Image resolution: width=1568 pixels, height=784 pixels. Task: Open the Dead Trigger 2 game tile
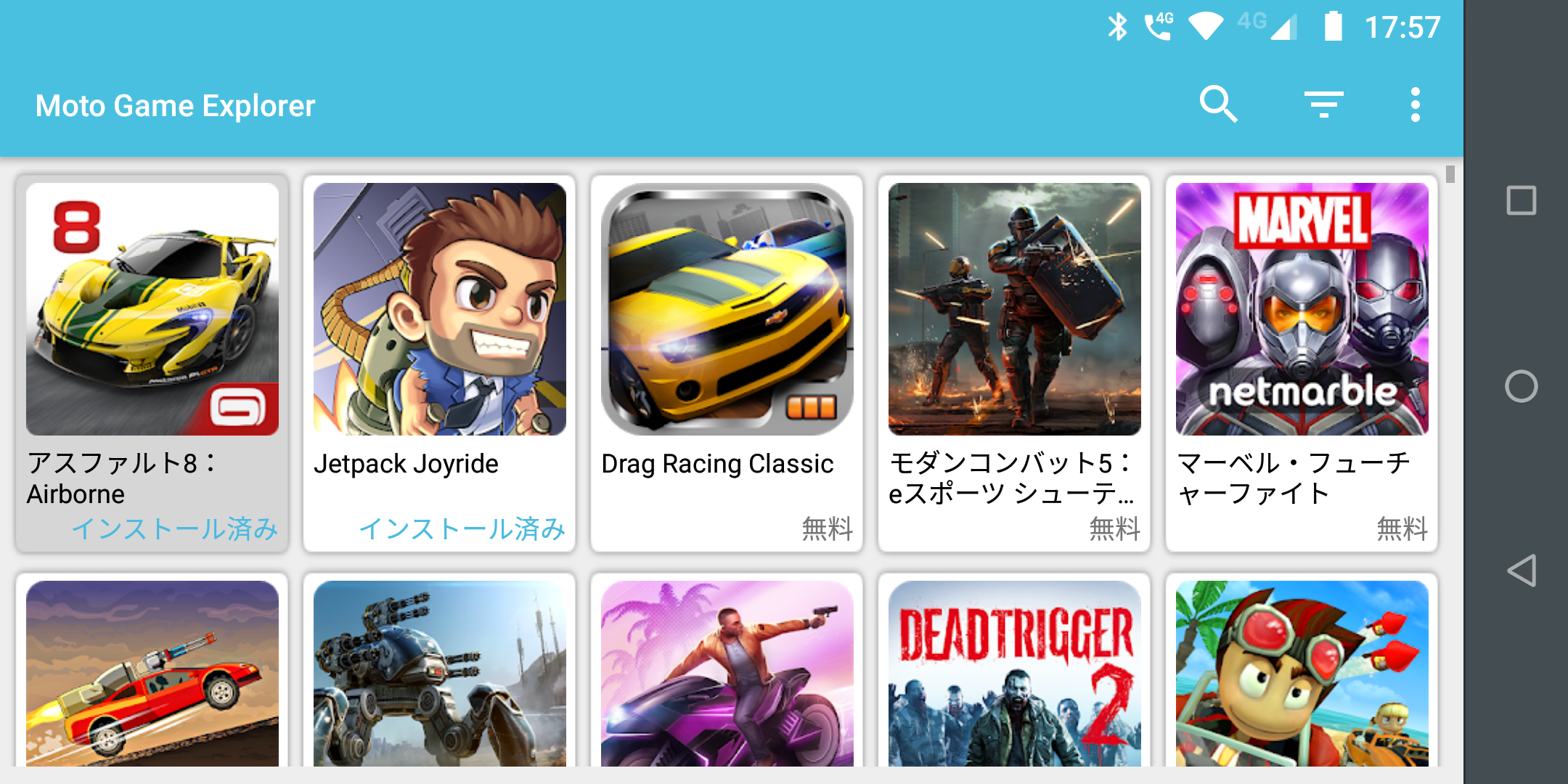coord(1015,674)
